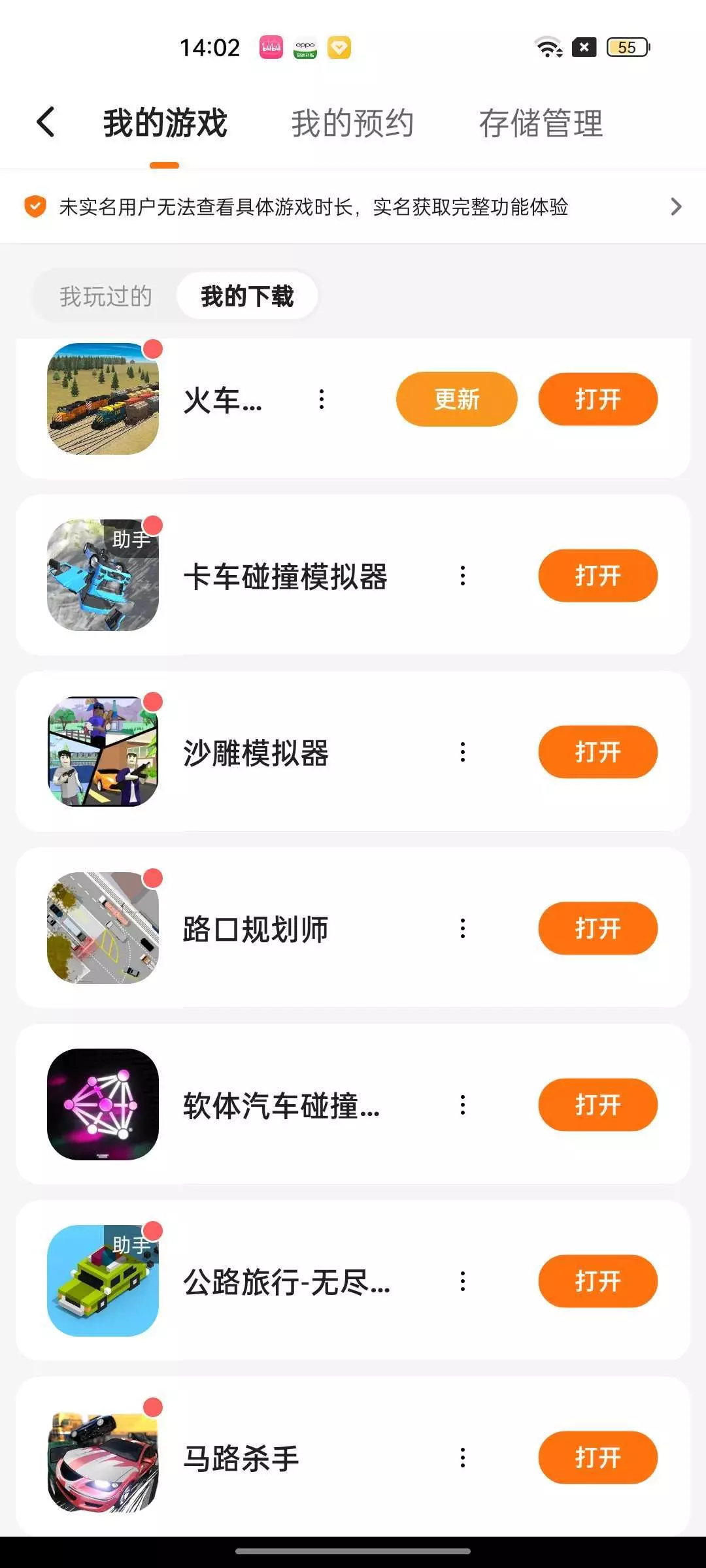Tap the 路口规划师 game icon
The height and width of the screenshot is (1568, 706).
[103, 928]
